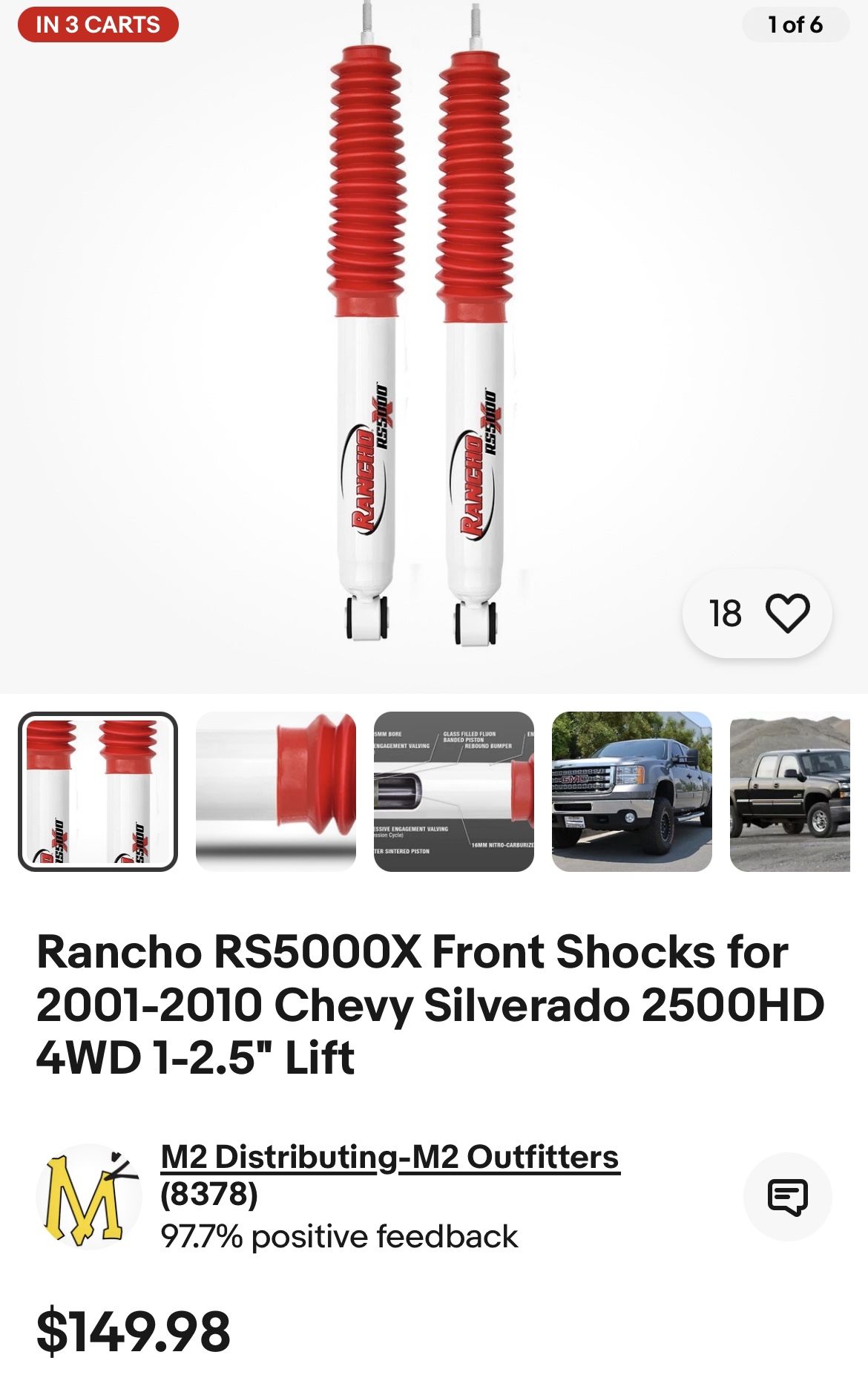Tap the 1 of 6 image counter
Screen dimensions: 868x1395
[795, 24]
